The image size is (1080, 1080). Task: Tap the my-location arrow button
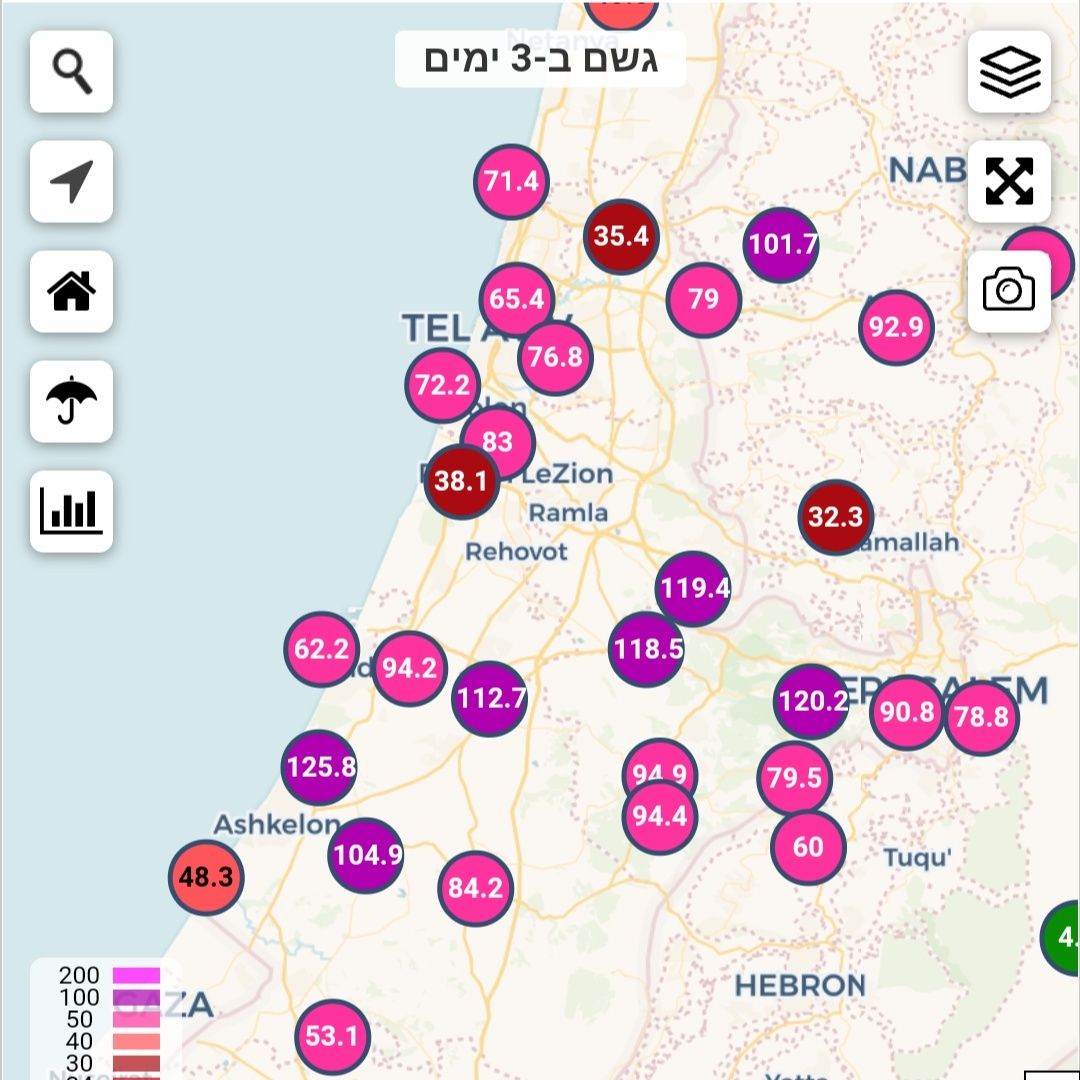pos(71,181)
